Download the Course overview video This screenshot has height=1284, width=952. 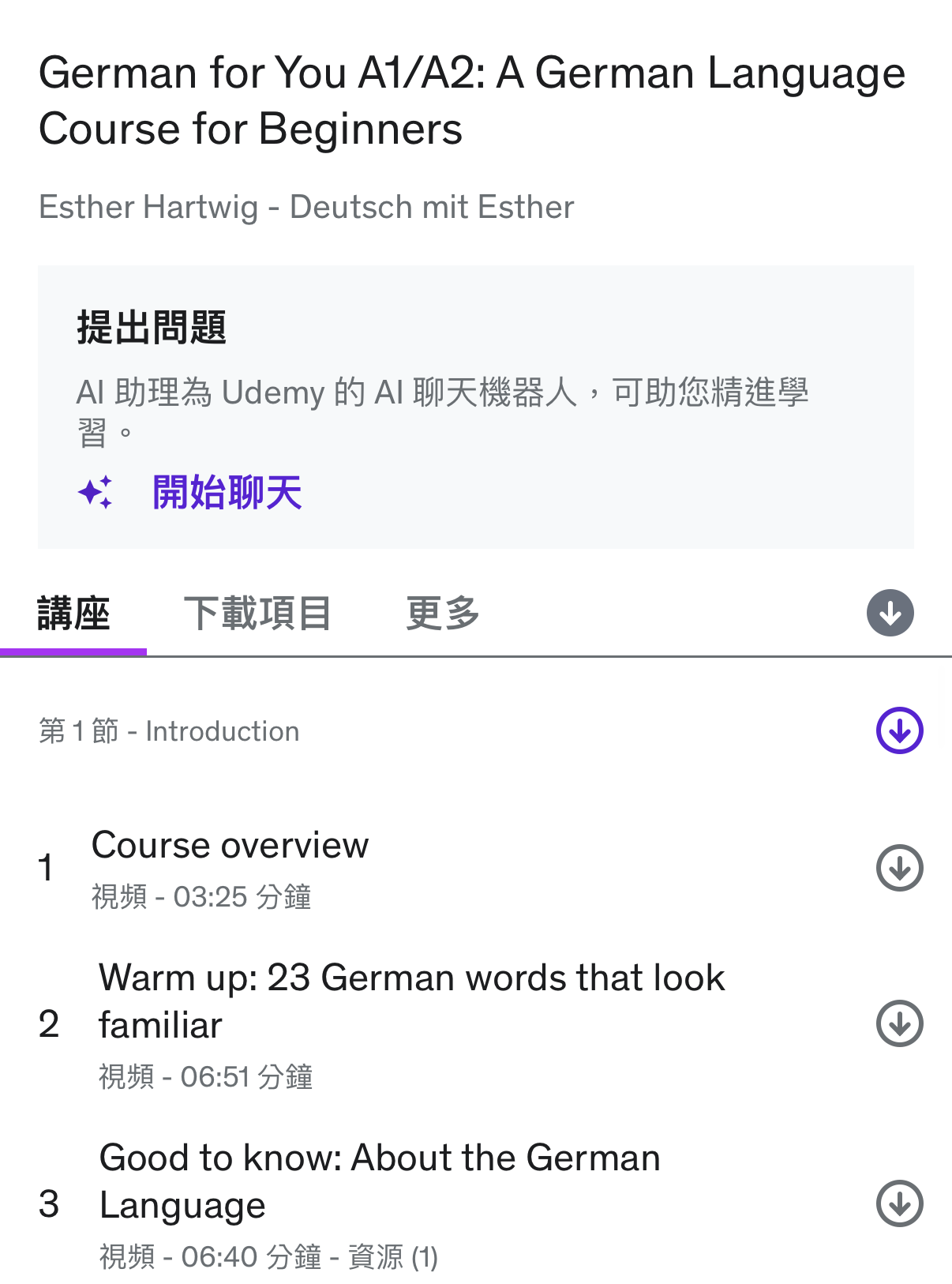(x=899, y=868)
